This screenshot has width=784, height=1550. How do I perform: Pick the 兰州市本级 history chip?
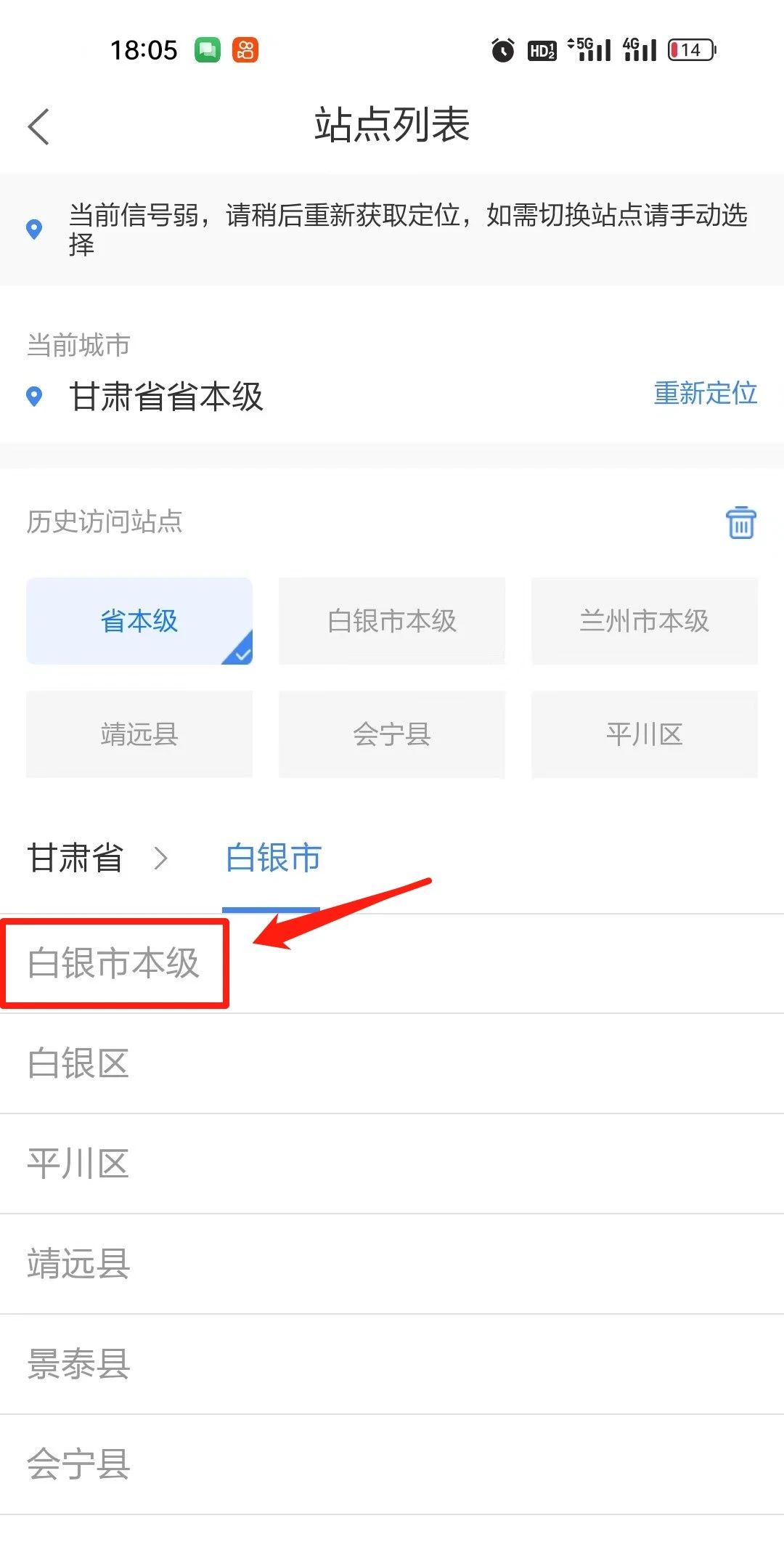pos(644,621)
